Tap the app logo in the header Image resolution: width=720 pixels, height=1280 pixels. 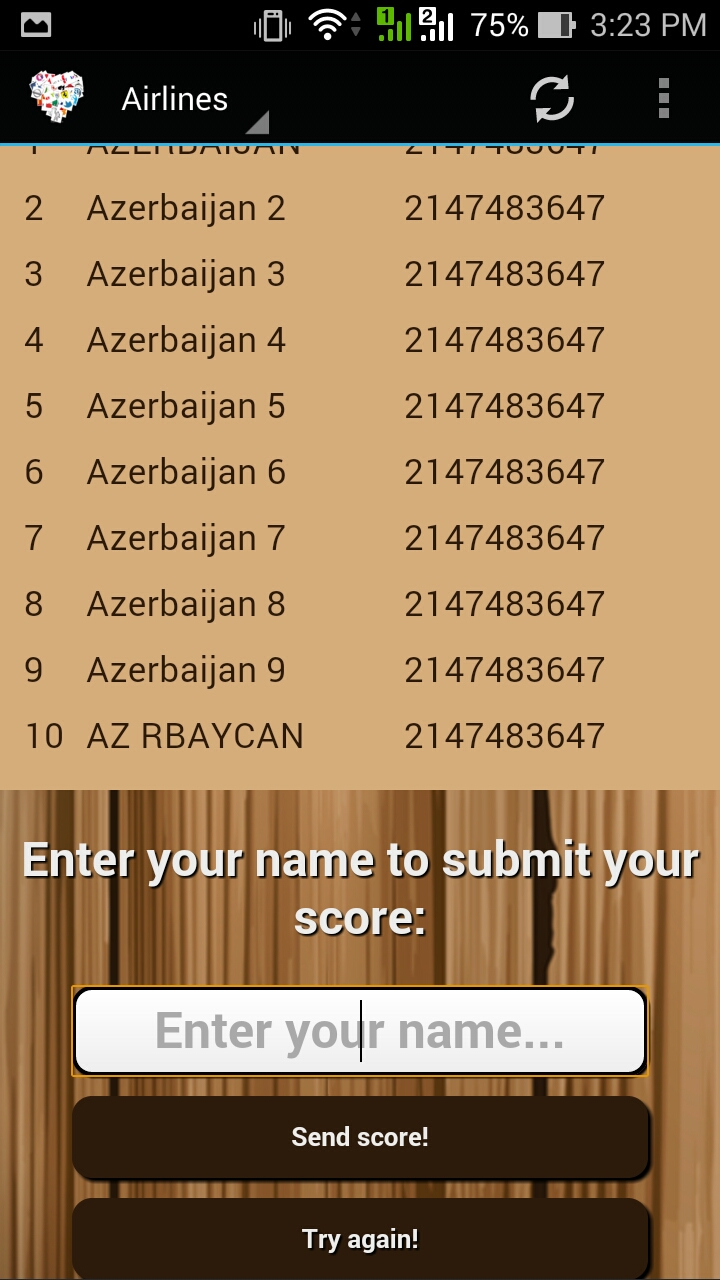[57, 97]
